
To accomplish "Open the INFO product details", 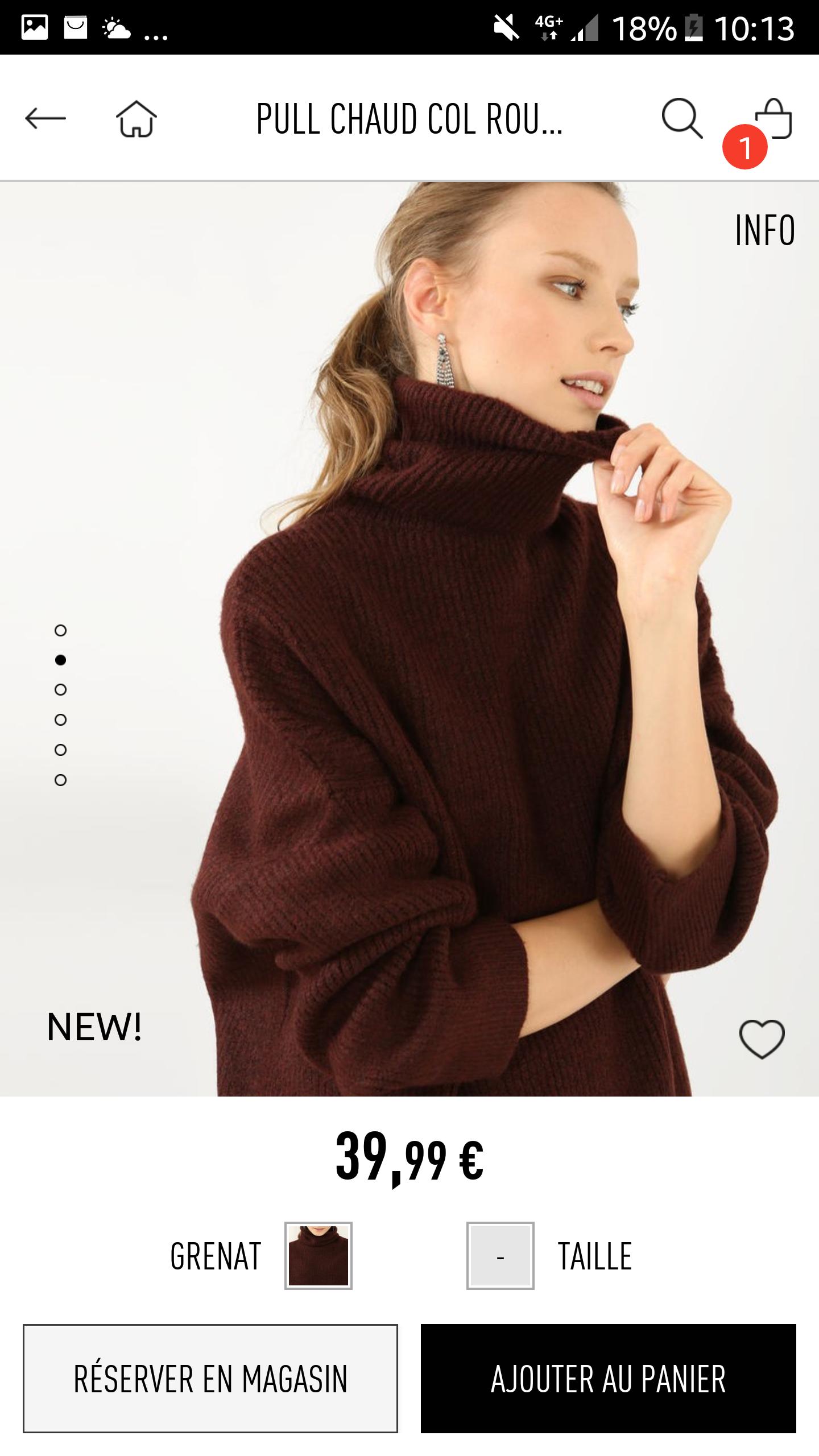I will click(x=764, y=230).
